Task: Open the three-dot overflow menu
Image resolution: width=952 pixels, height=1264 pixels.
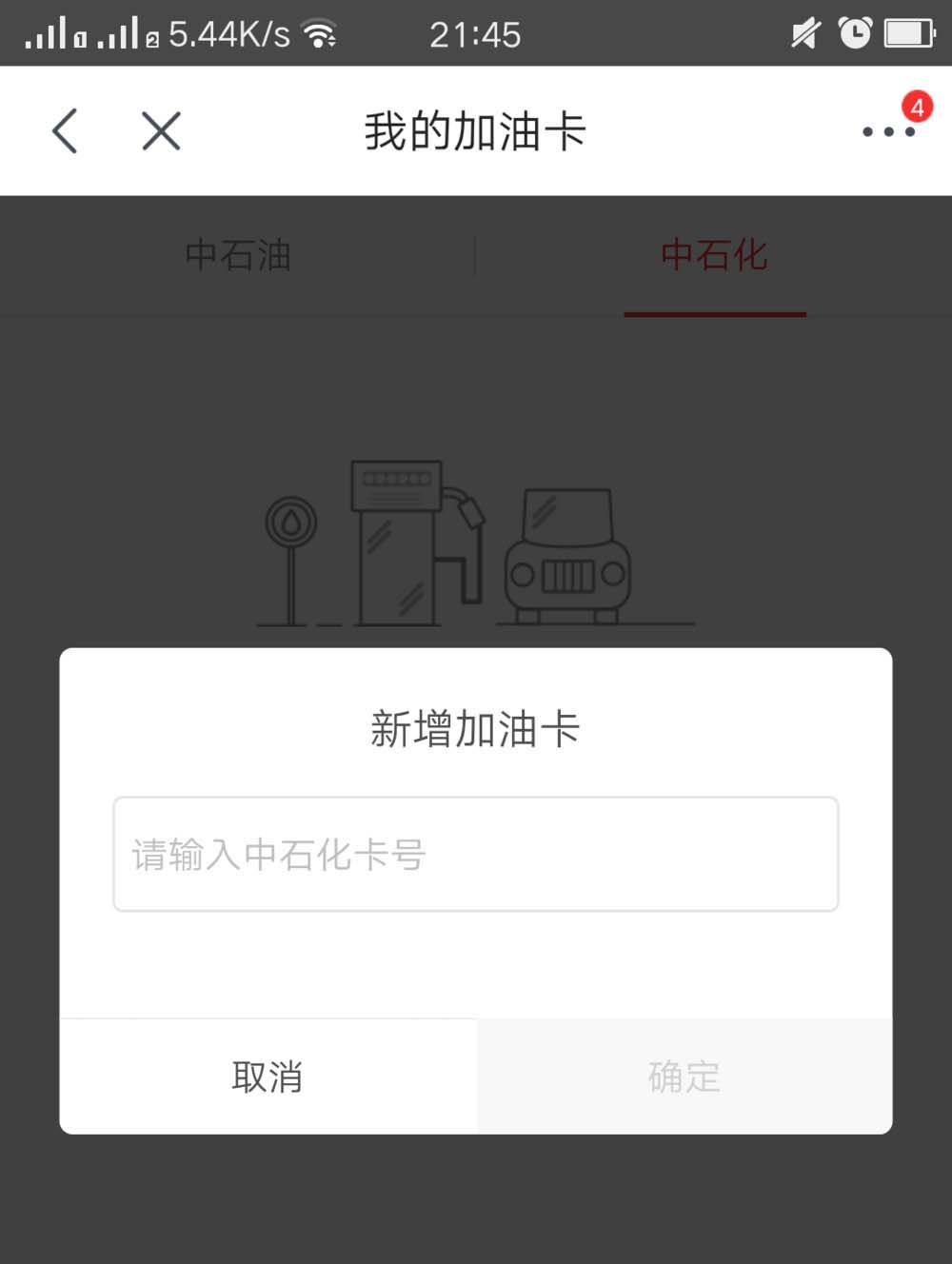Action: click(888, 131)
